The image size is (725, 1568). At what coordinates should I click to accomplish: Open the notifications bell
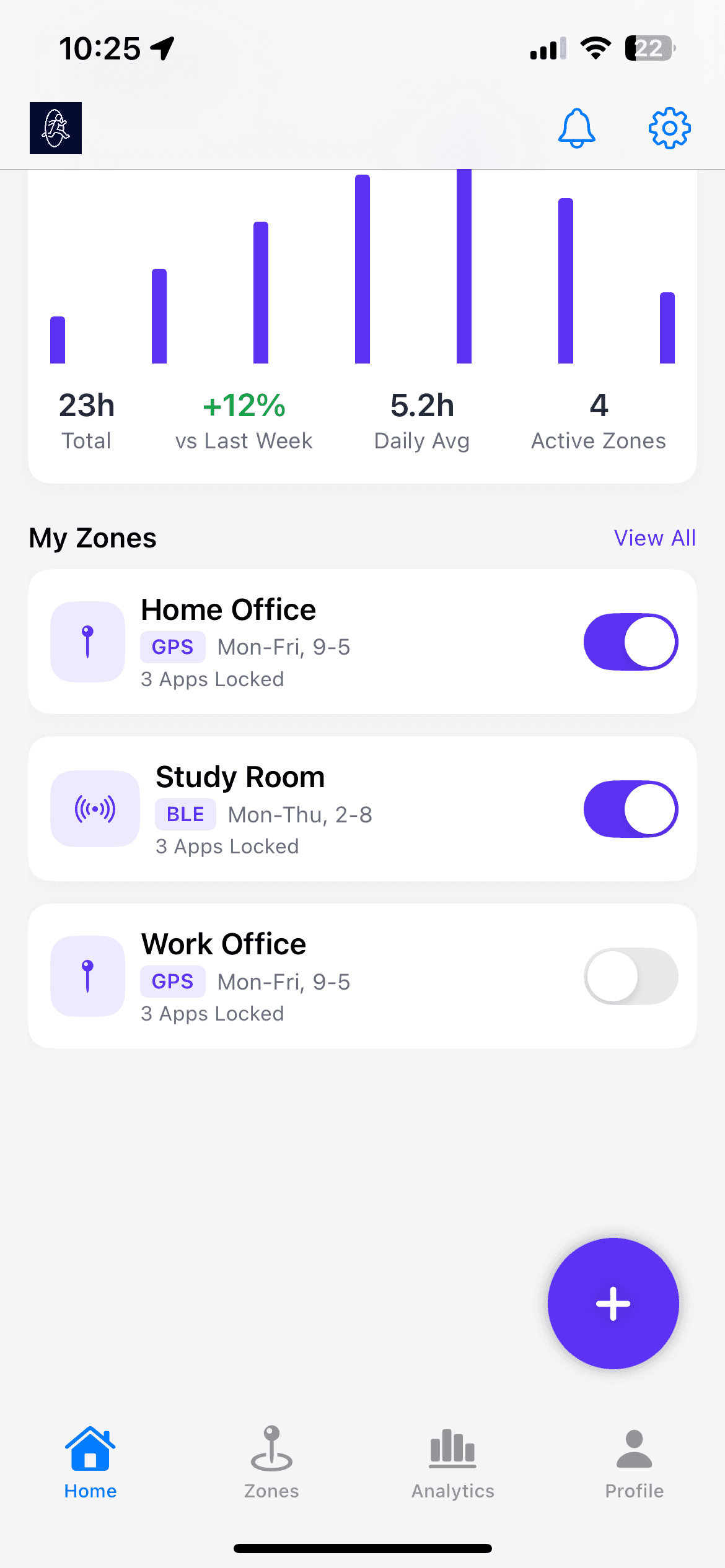click(576, 128)
